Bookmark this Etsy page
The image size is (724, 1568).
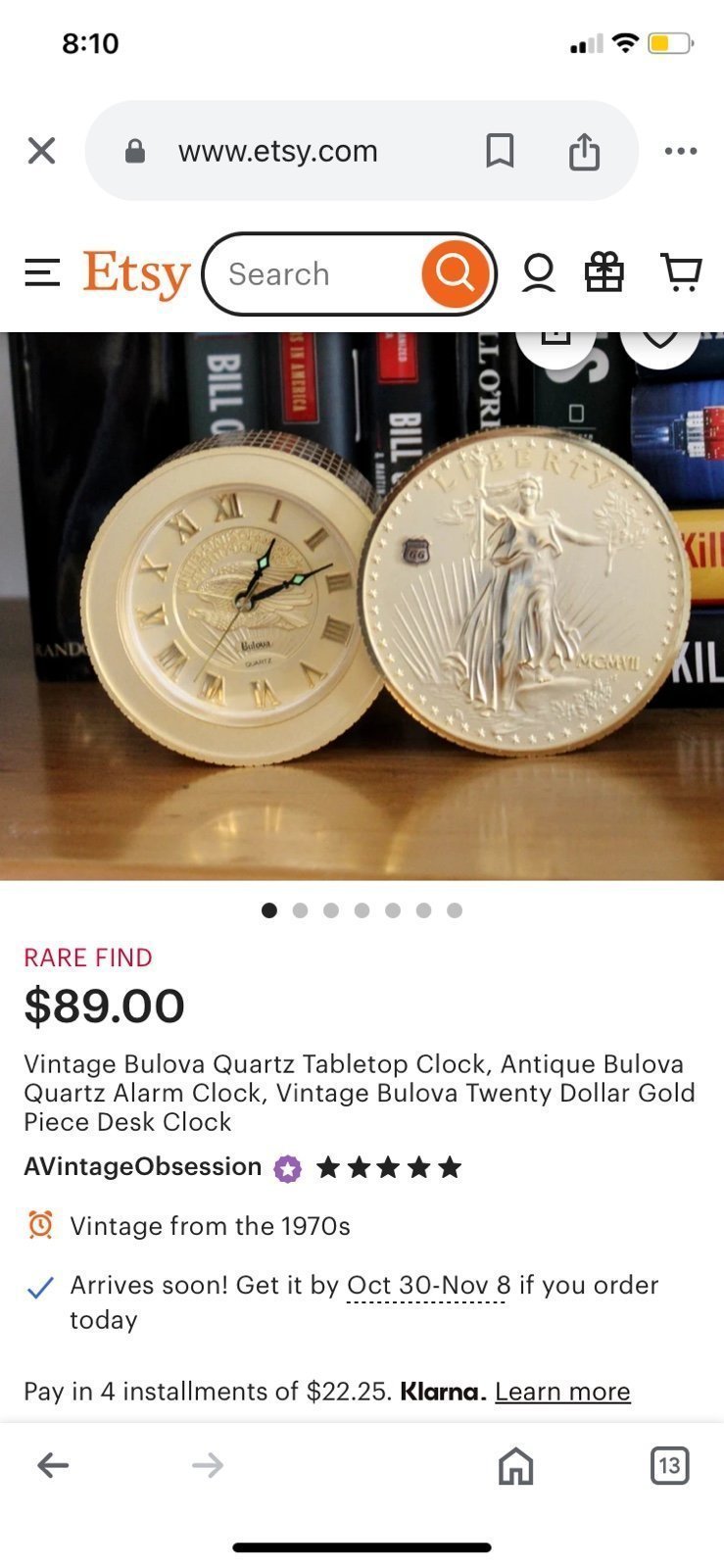point(500,151)
